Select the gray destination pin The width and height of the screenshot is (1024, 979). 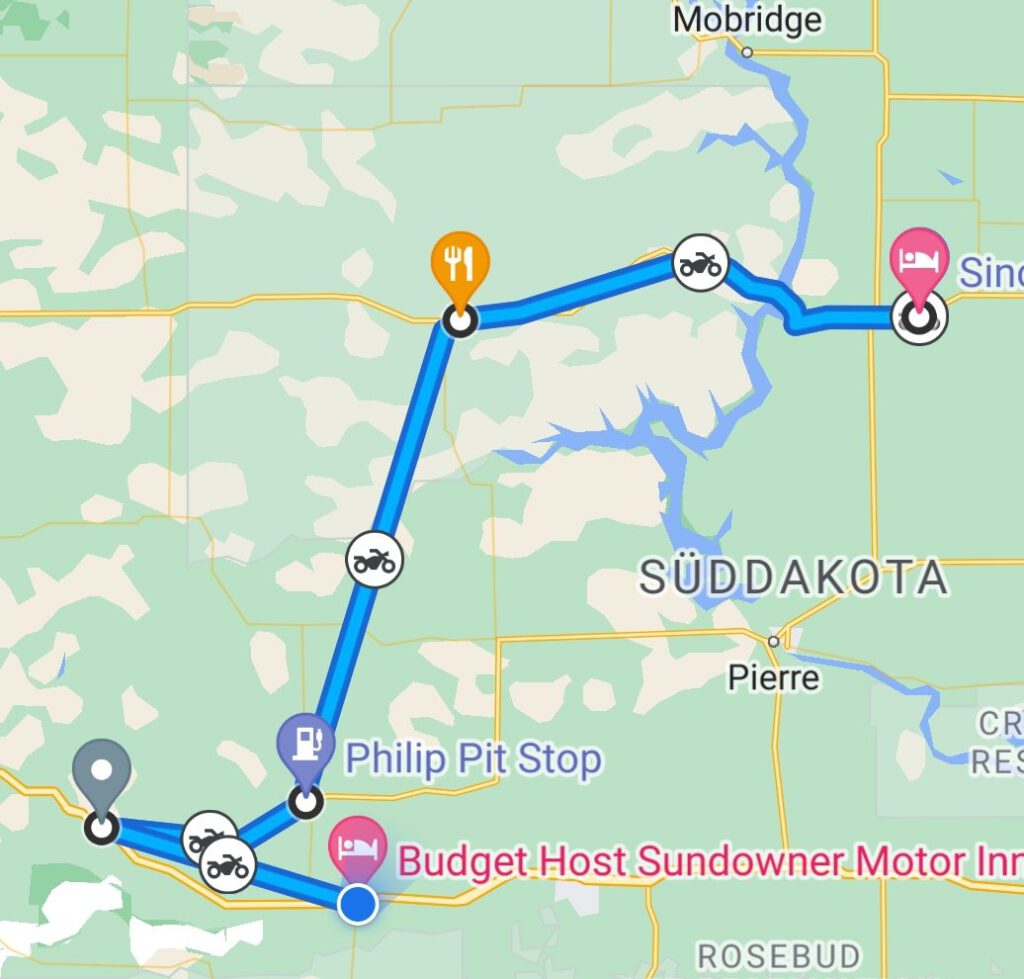(x=102, y=771)
